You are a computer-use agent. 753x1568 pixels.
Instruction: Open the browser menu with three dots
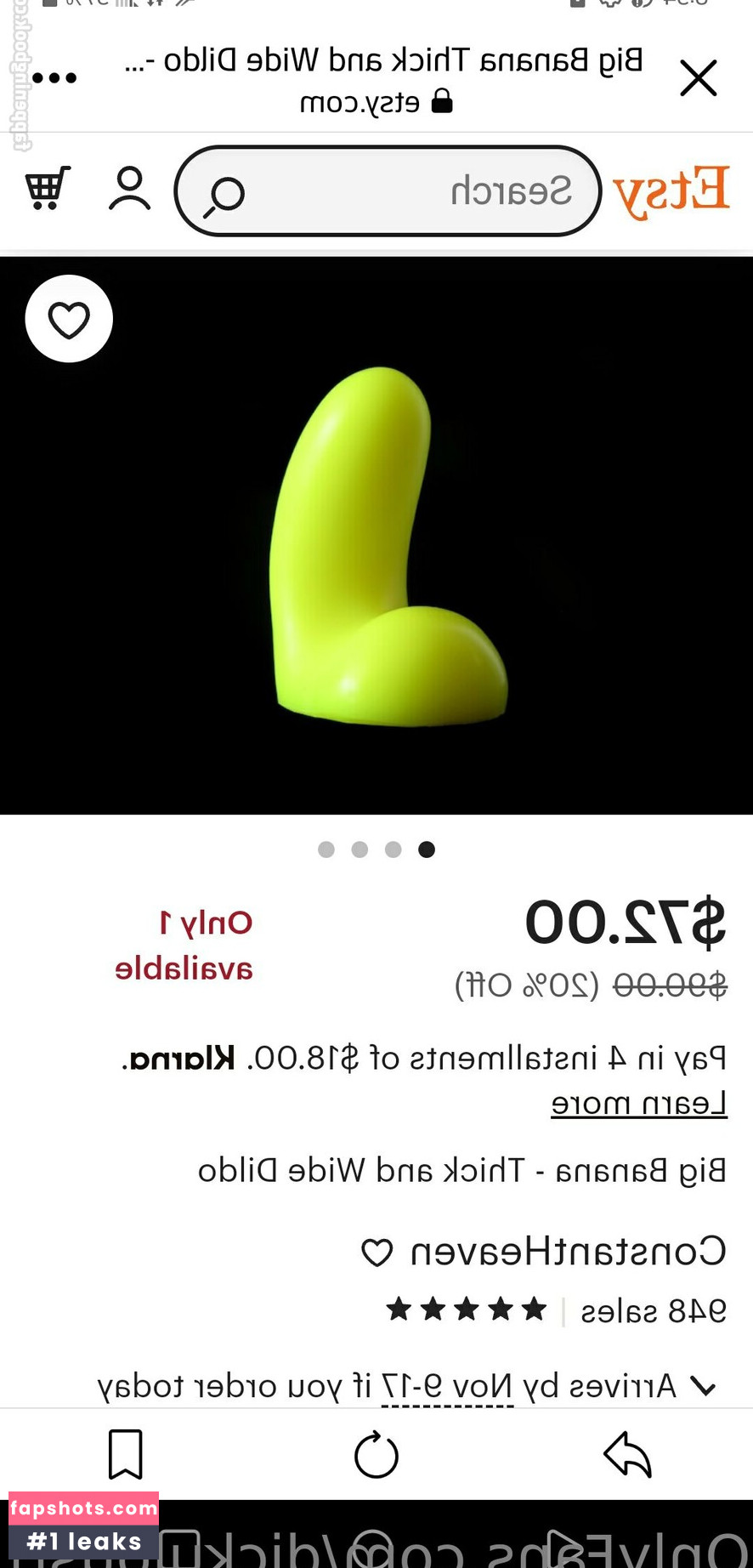pos(54,77)
